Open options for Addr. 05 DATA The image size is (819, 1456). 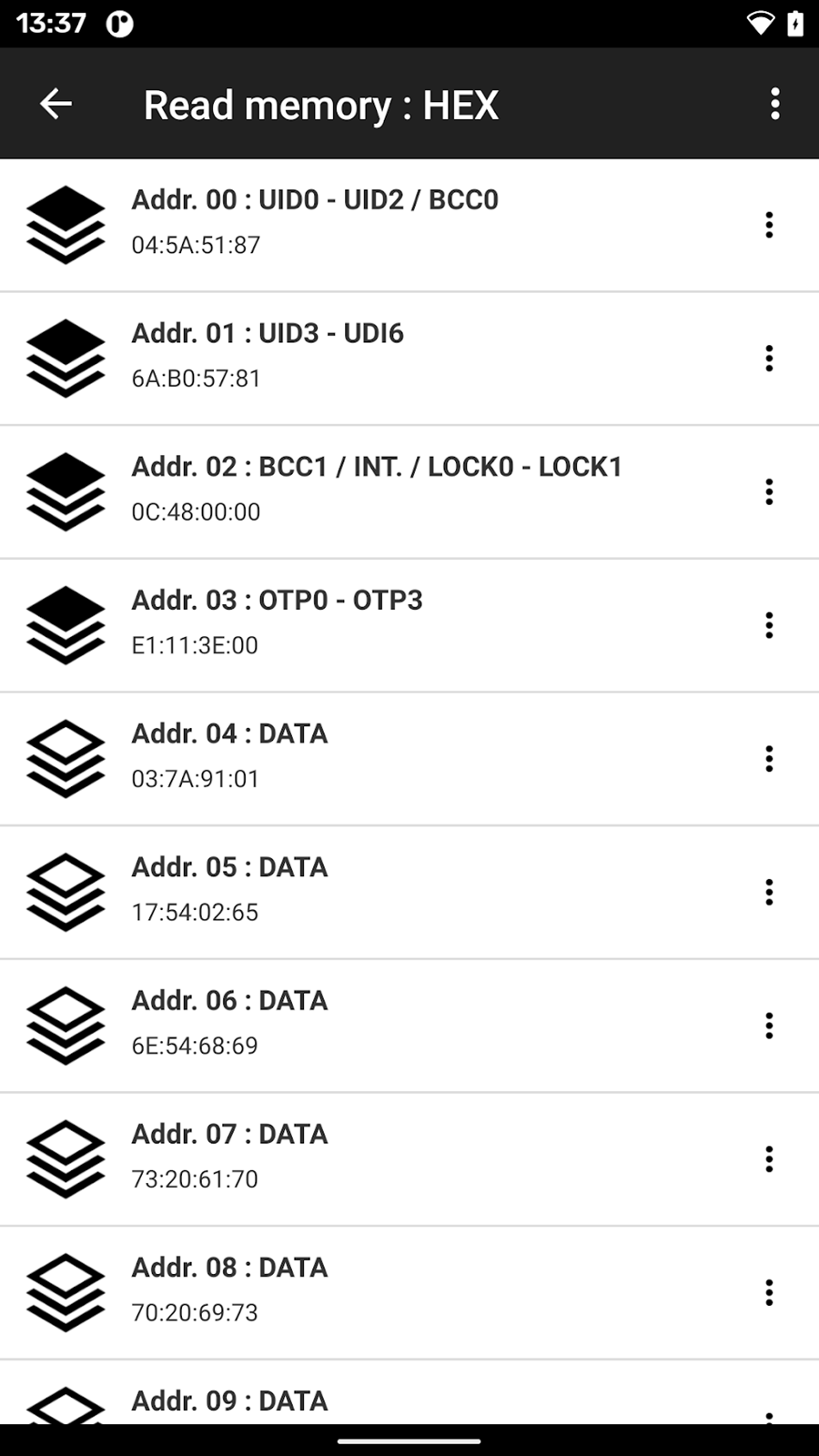[769, 893]
